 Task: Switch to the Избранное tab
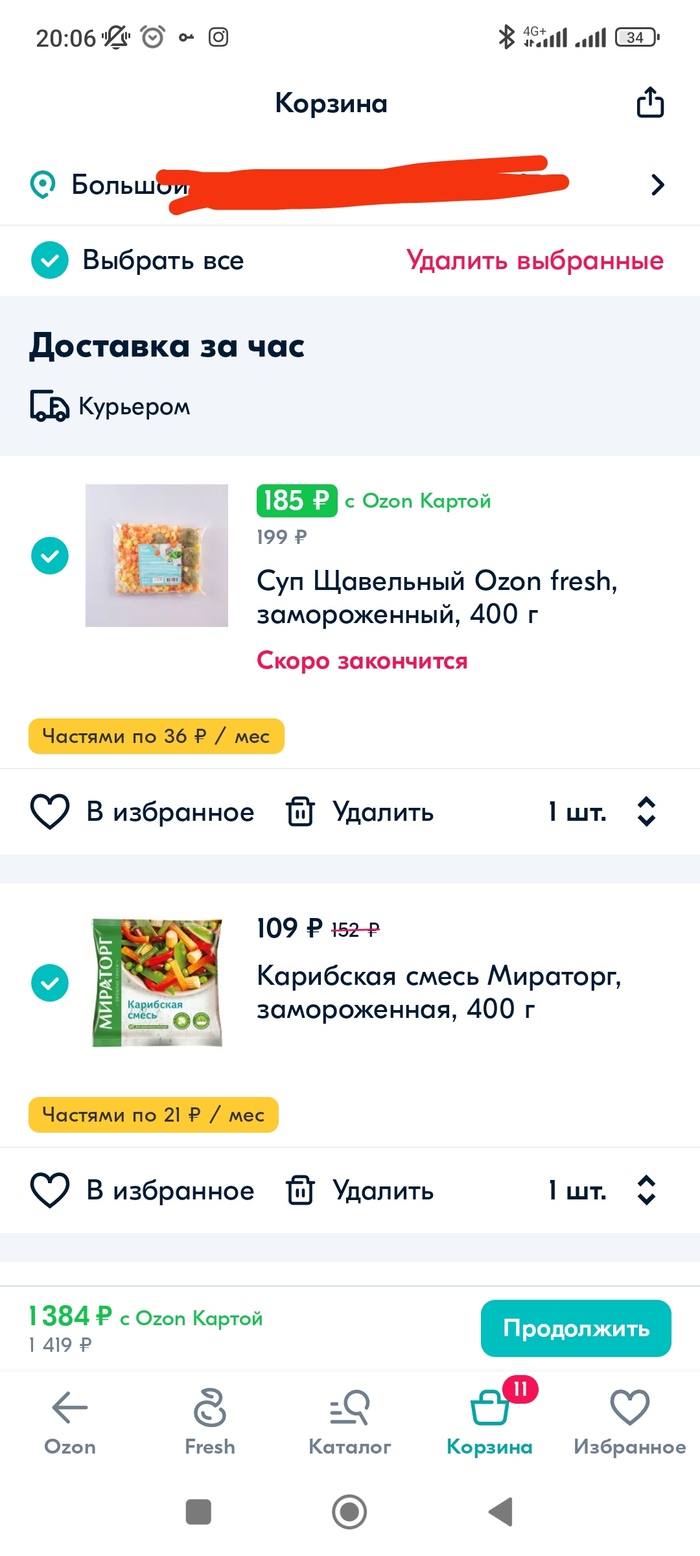point(629,1422)
